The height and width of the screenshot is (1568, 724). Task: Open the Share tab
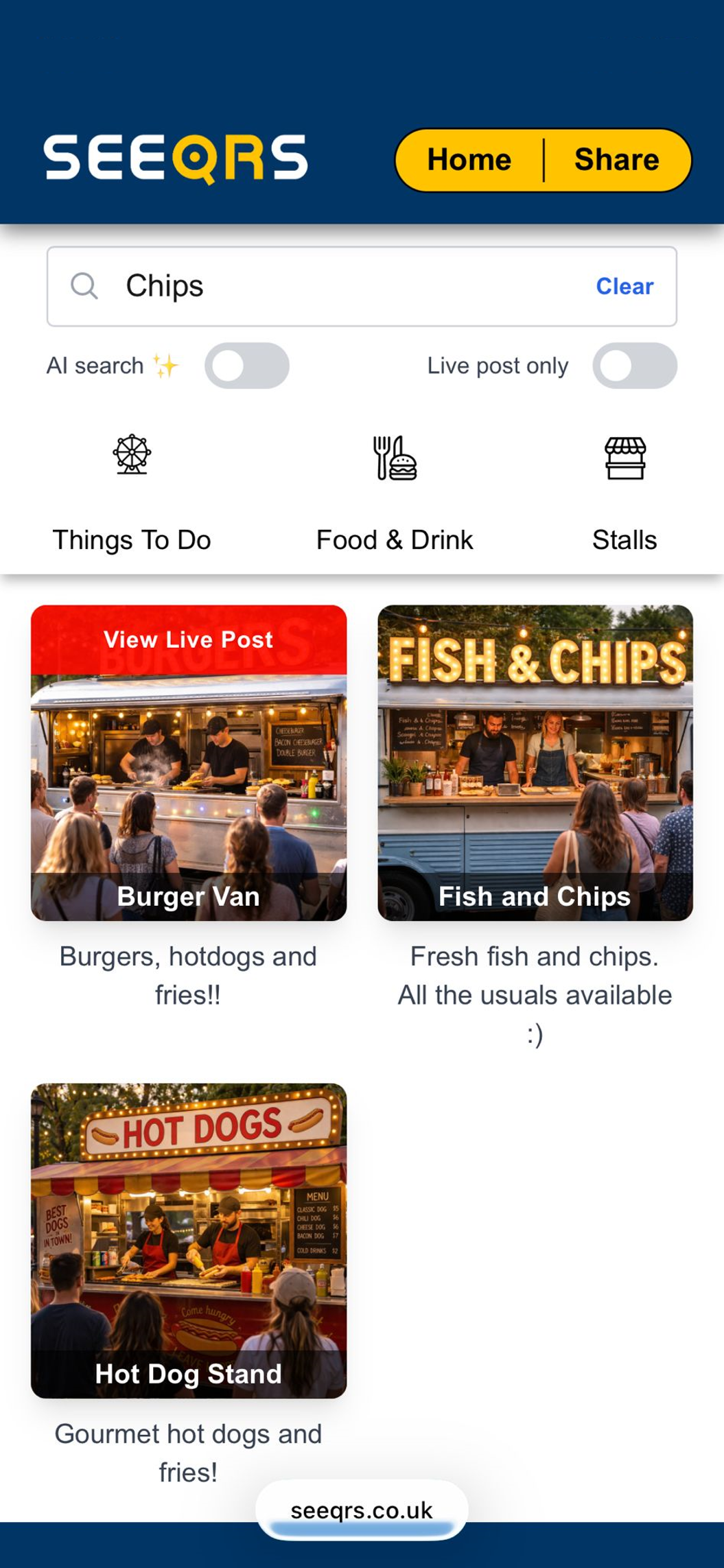click(616, 159)
